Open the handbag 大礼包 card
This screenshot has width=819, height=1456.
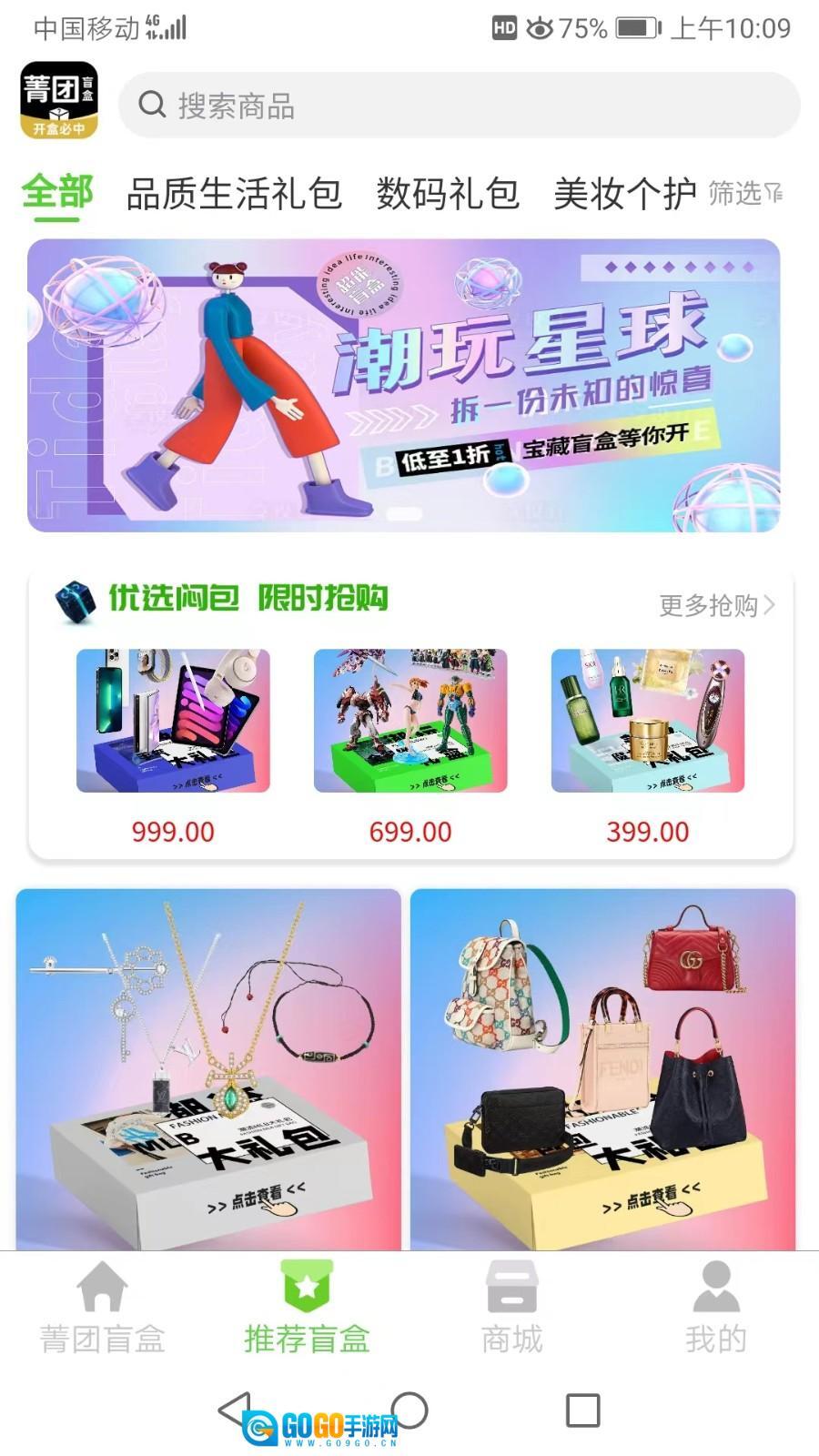[603, 1069]
